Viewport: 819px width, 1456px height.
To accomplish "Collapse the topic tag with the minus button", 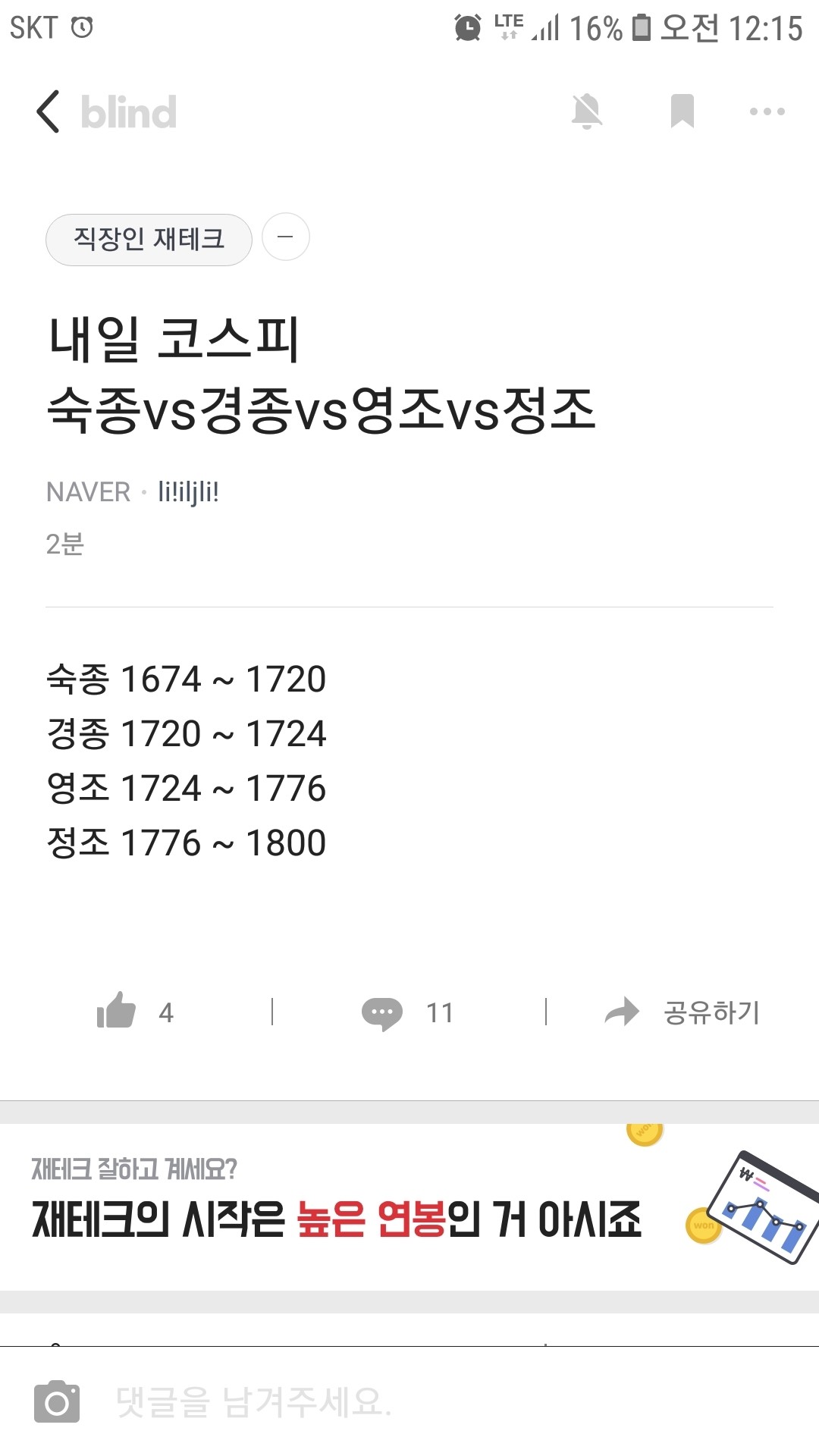I will [285, 237].
